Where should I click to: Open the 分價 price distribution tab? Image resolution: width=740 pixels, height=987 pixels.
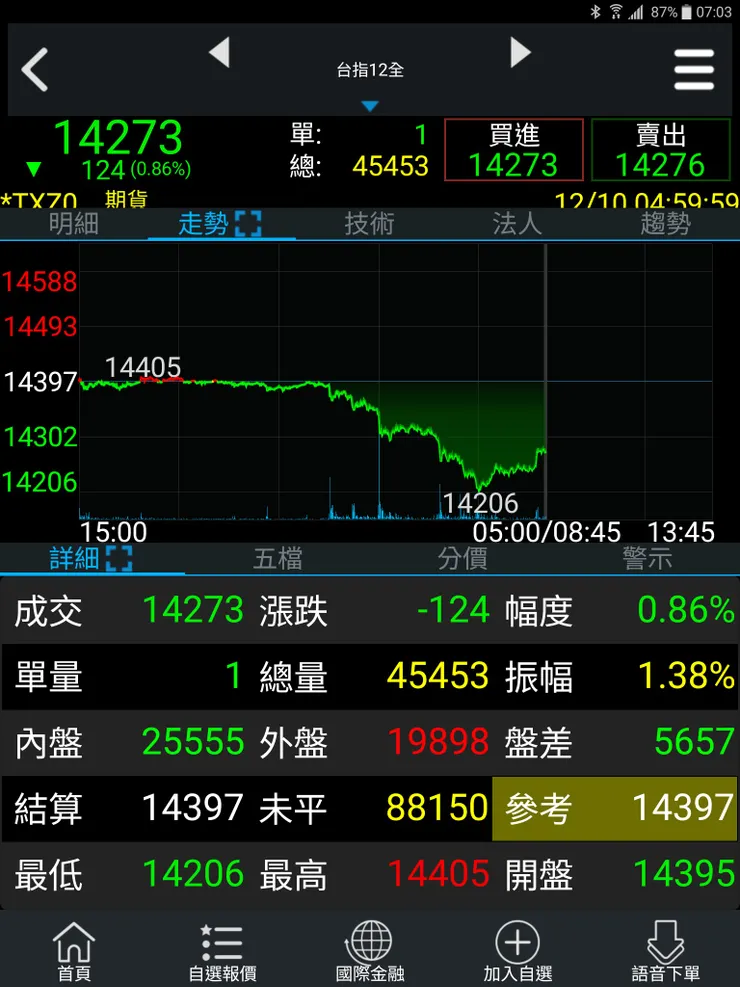point(462,558)
